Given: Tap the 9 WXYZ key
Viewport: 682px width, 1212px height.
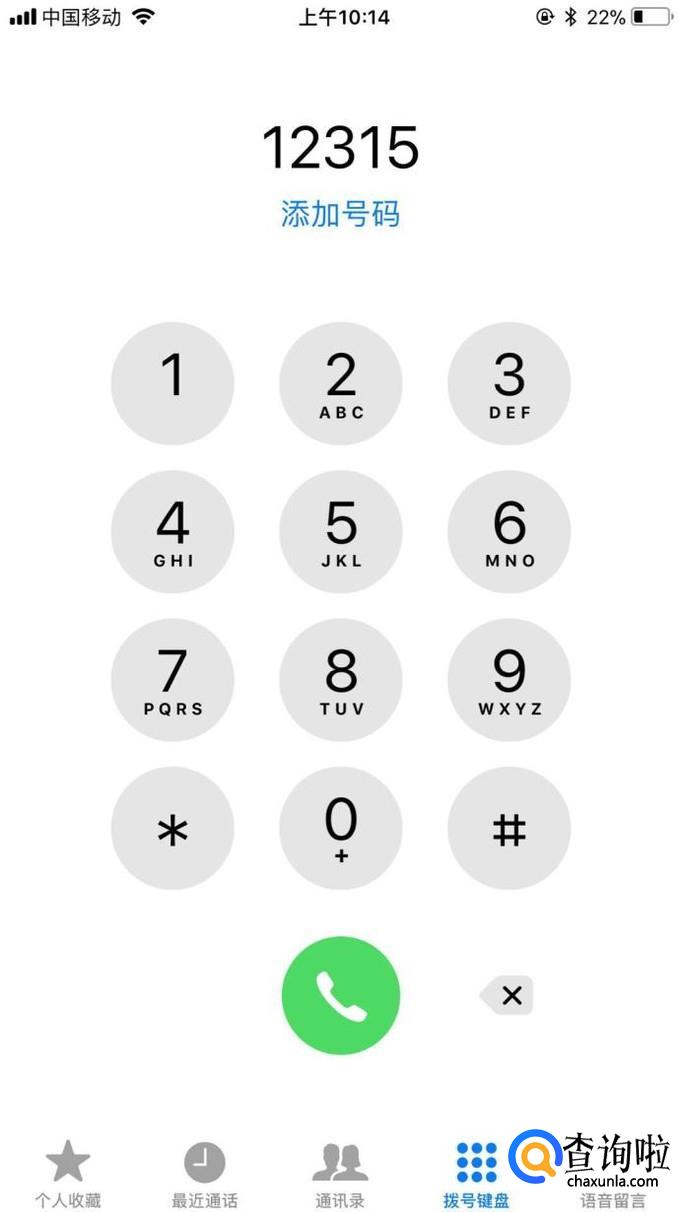Looking at the screenshot, I should pos(509,680).
